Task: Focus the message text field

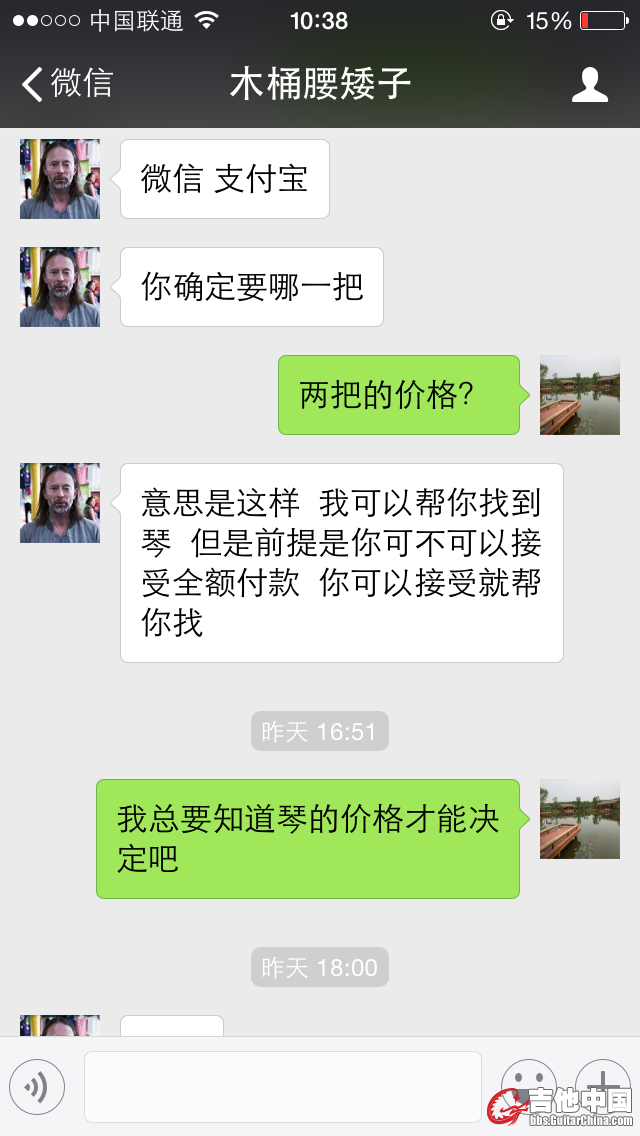Action: pos(282,1087)
